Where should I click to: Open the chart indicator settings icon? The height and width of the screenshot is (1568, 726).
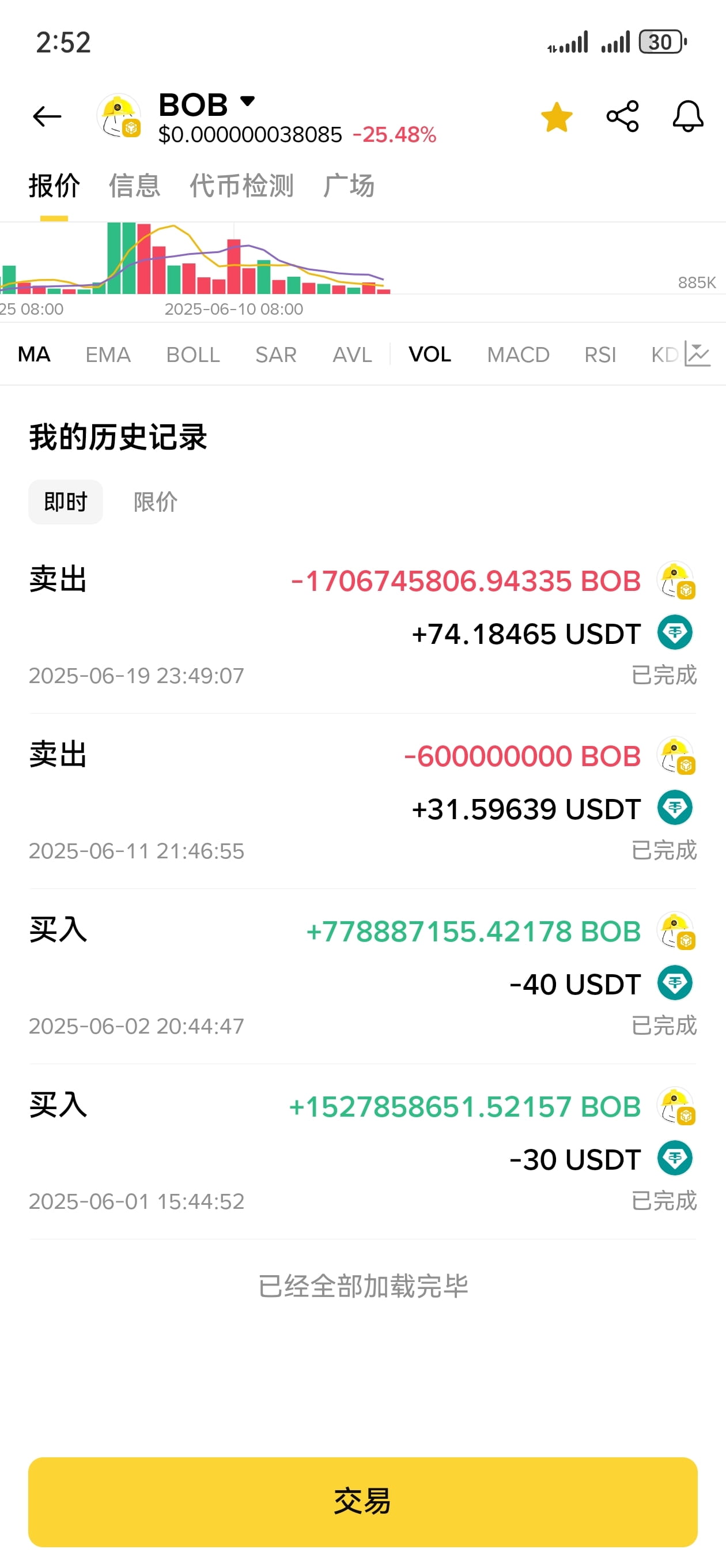tap(697, 353)
